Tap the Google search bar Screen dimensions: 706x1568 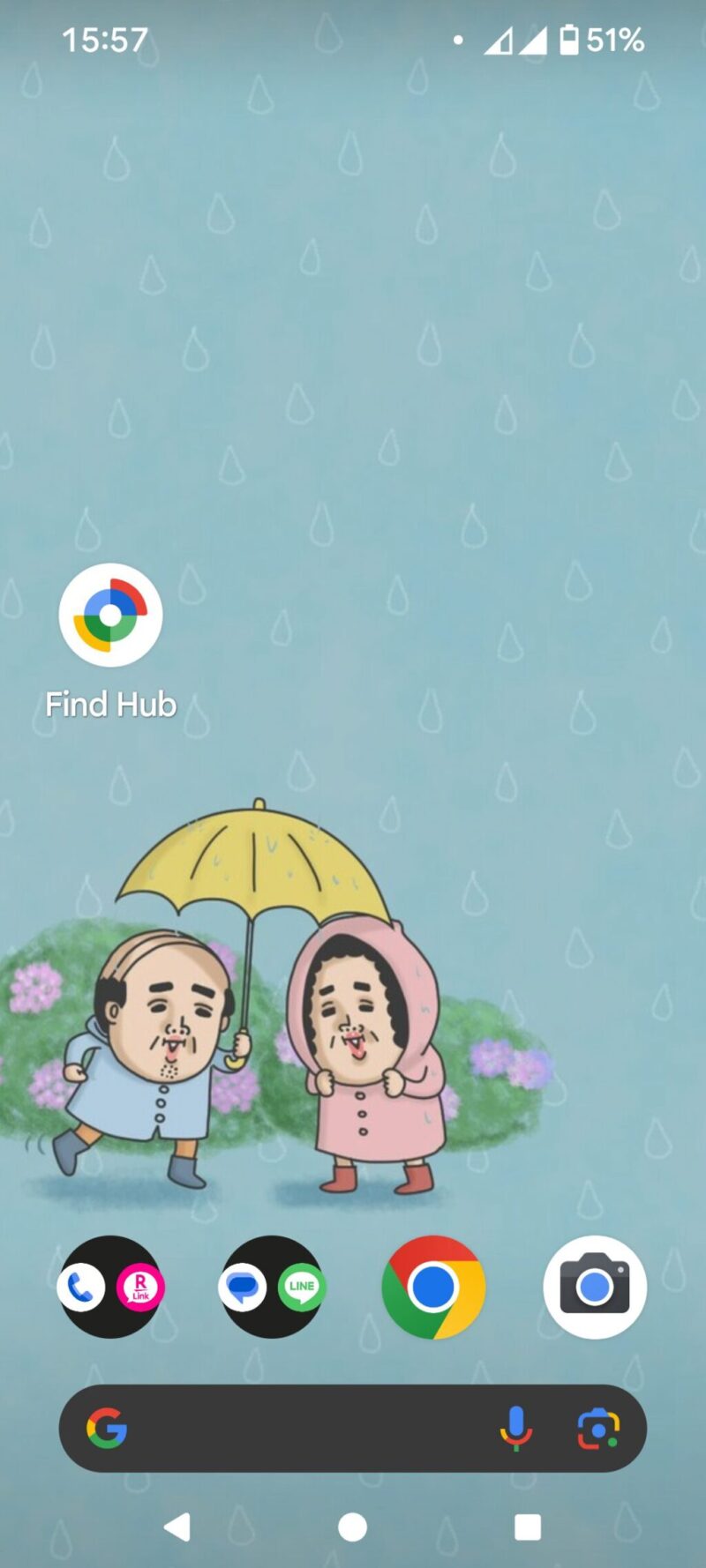[309, 1429]
